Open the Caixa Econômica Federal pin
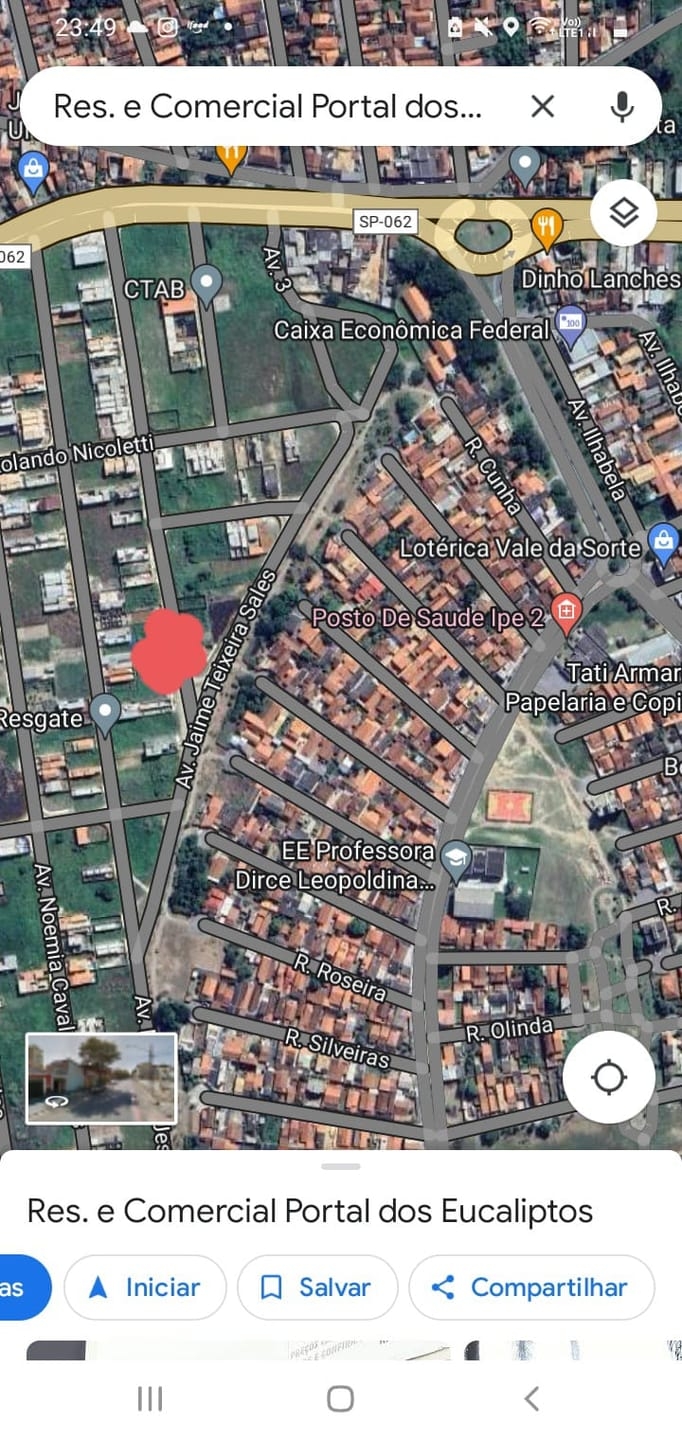The image size is (682, 1440). [x=572, y=325]
